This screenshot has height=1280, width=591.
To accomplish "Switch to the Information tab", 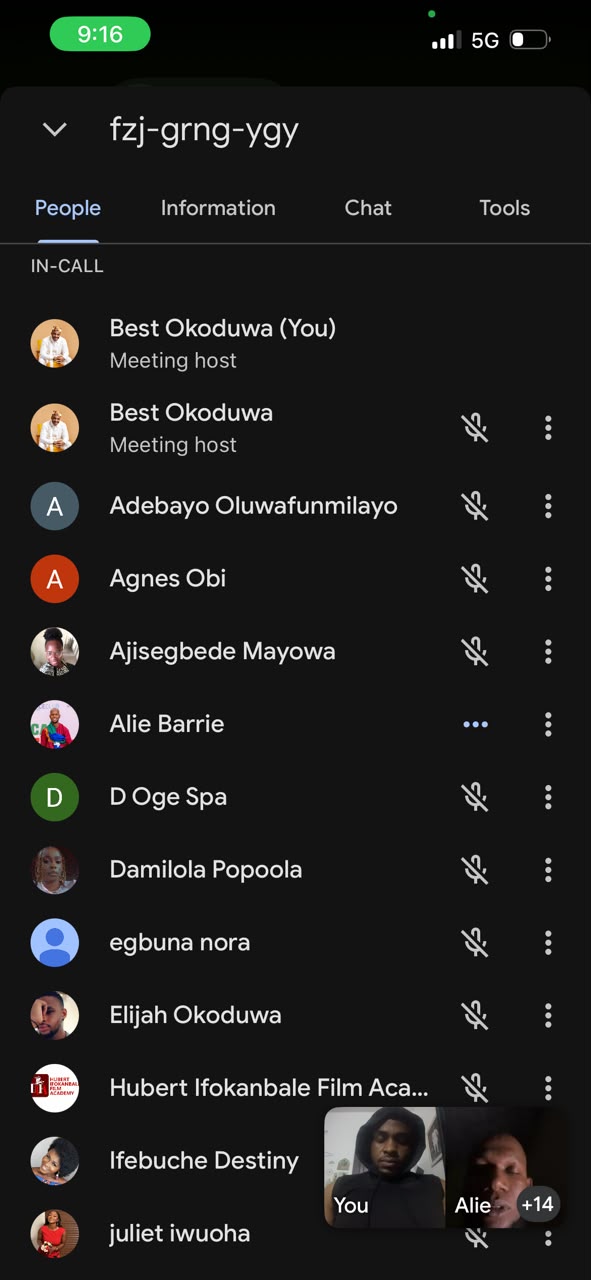I will coord(218,208).
